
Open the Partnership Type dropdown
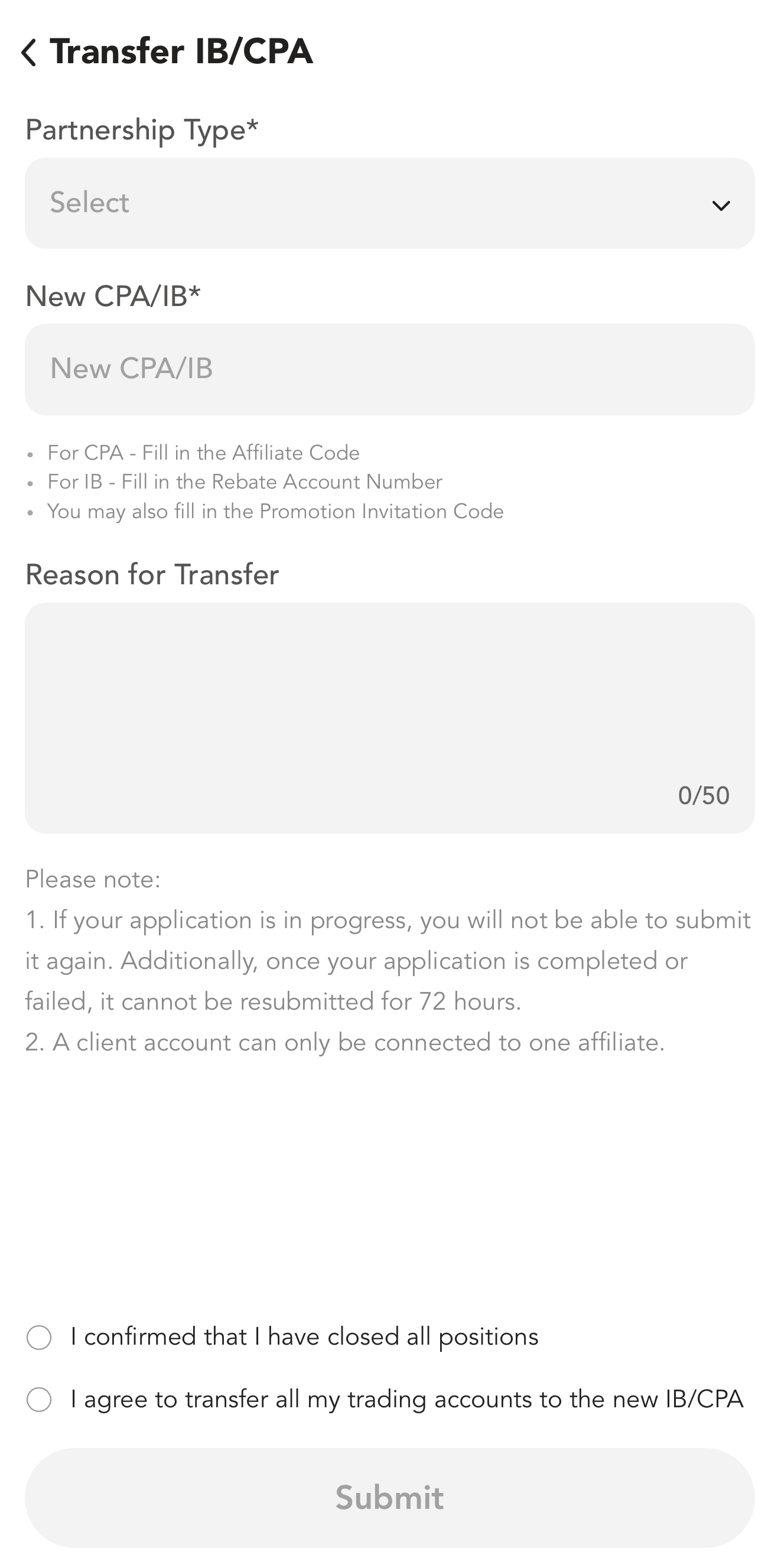[x=389, y=203]
